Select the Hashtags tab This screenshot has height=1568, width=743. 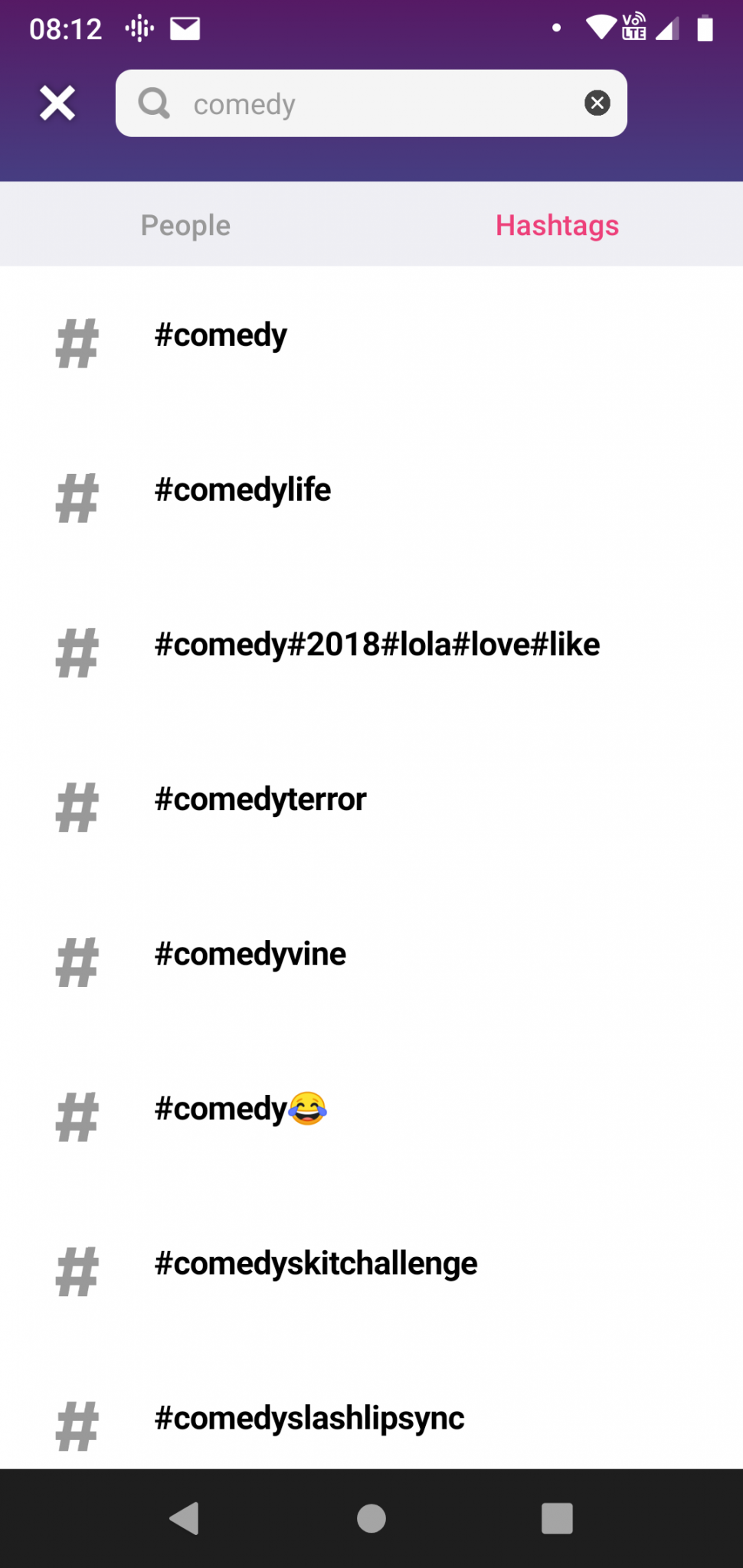point(557,225)
